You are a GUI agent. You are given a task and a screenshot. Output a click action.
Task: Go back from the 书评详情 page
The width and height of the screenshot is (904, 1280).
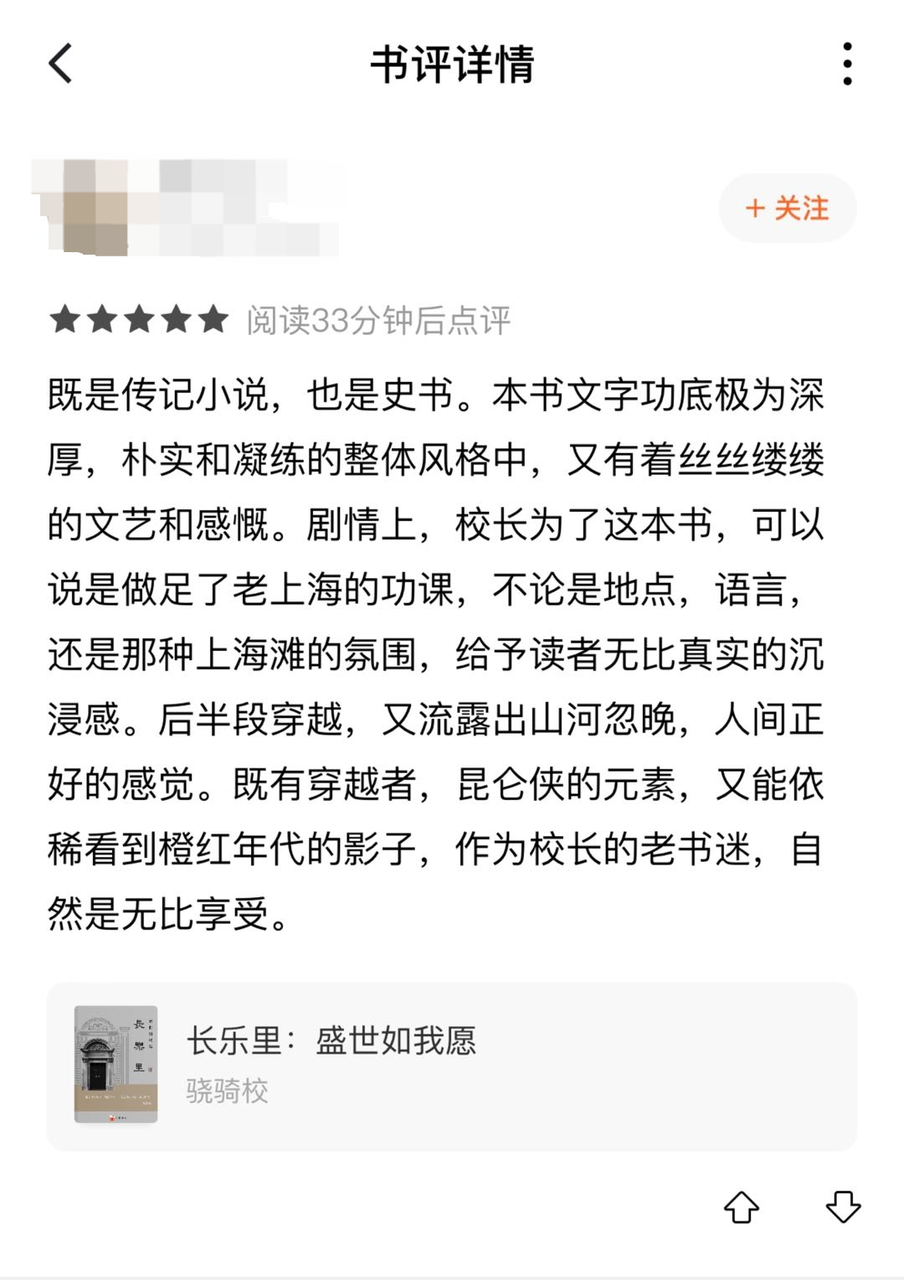pyautogui.click(x=62, y=64)
